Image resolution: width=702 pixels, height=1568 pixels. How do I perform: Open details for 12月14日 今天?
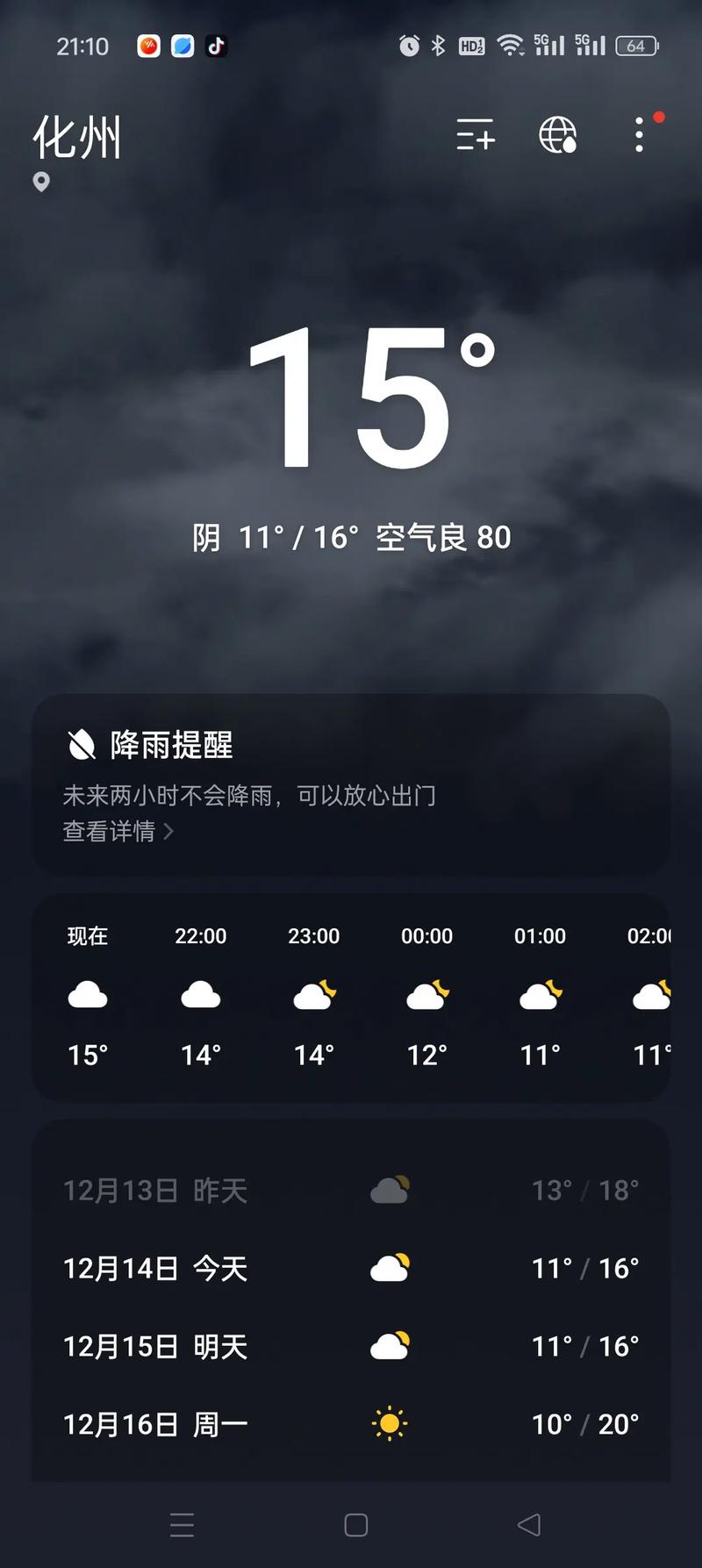[351, 1267]
